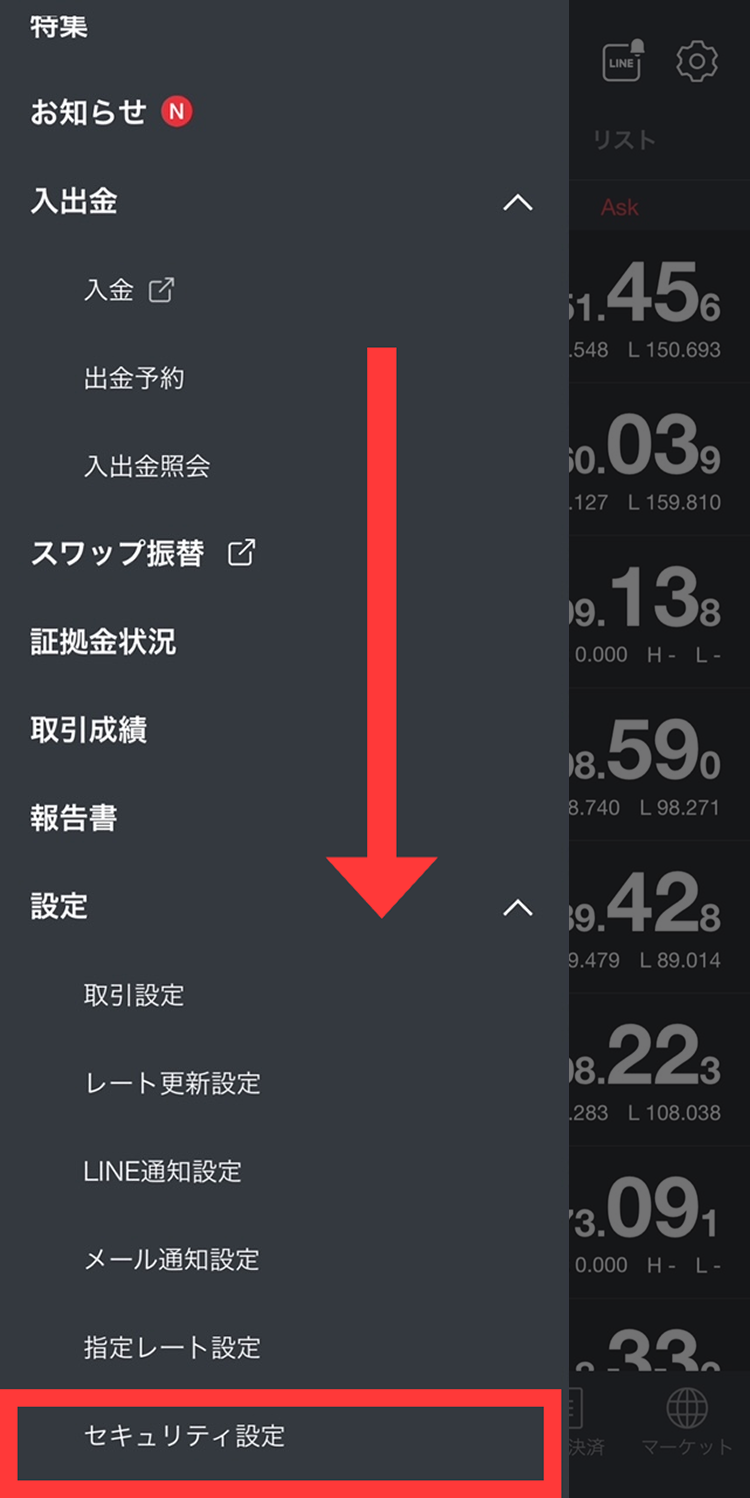The image size is (750, 1498).
Task: Open 取引成績 trading results
Action: pyautogui.click(x=89, y=730)
